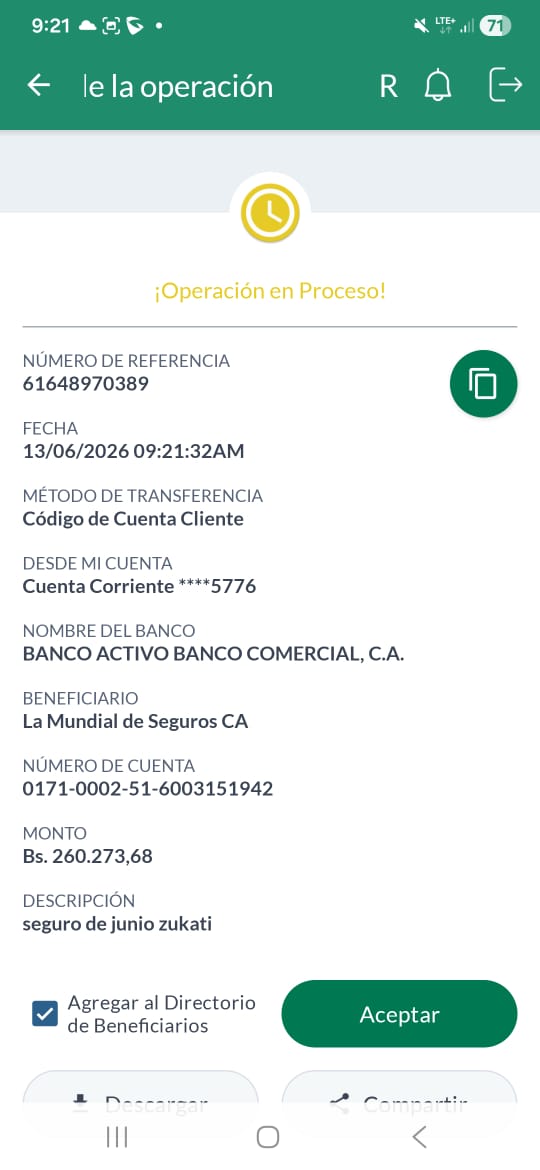Go to the system home screen
Image resolution: width=540 pixels, height=1170 pixels.
[x=268, y=1137]
